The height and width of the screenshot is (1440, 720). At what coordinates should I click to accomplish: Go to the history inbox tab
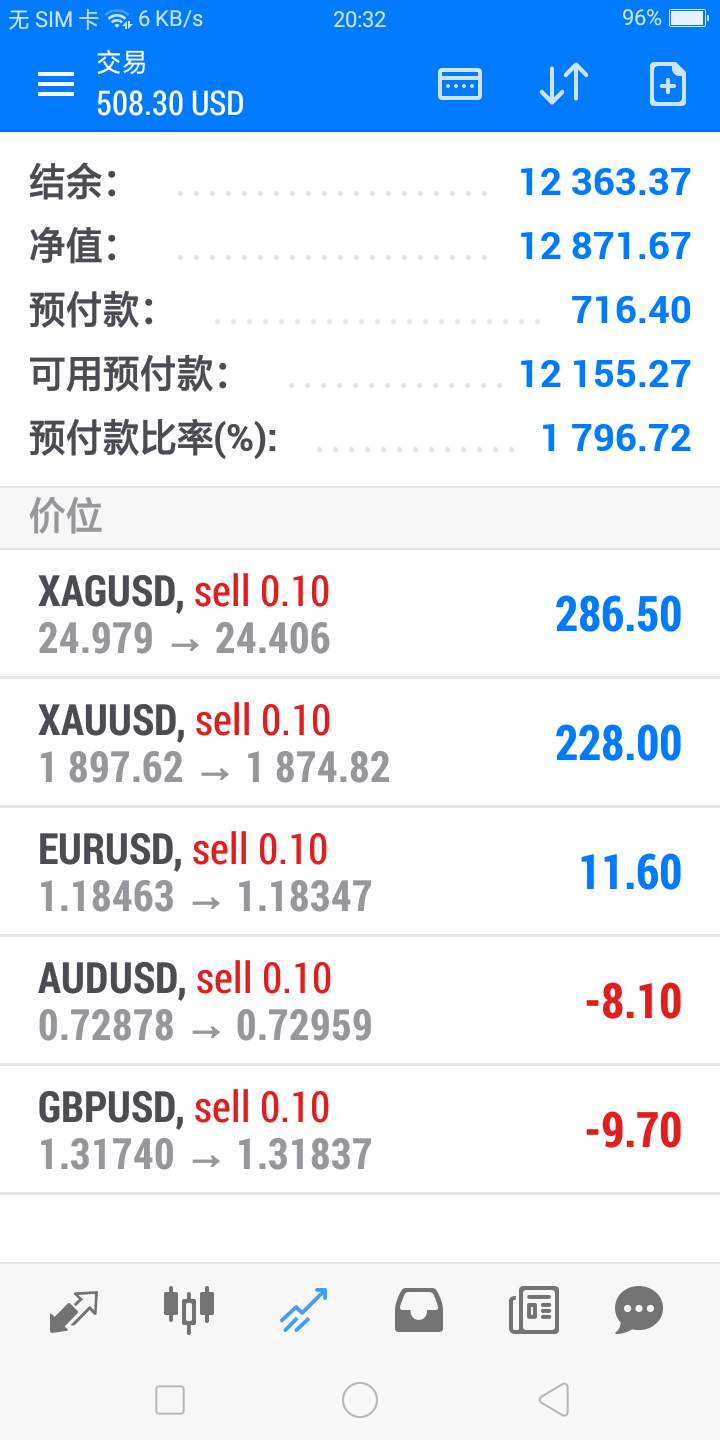click(419, 1310)
